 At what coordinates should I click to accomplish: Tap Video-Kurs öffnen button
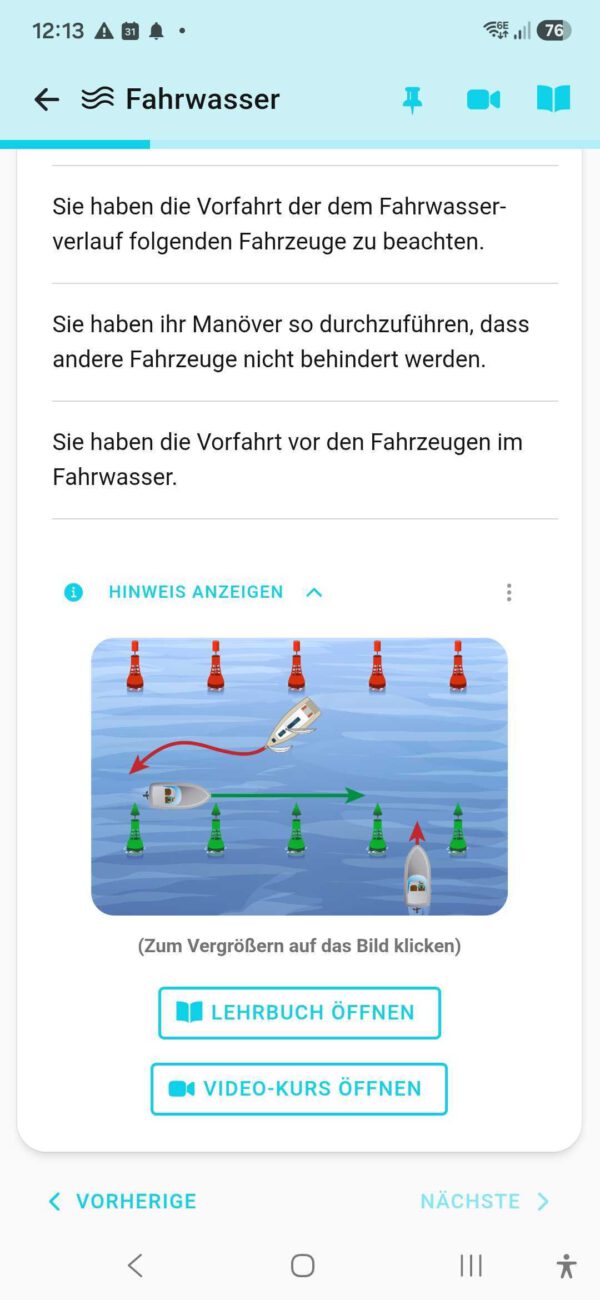tap(299, 1089)
